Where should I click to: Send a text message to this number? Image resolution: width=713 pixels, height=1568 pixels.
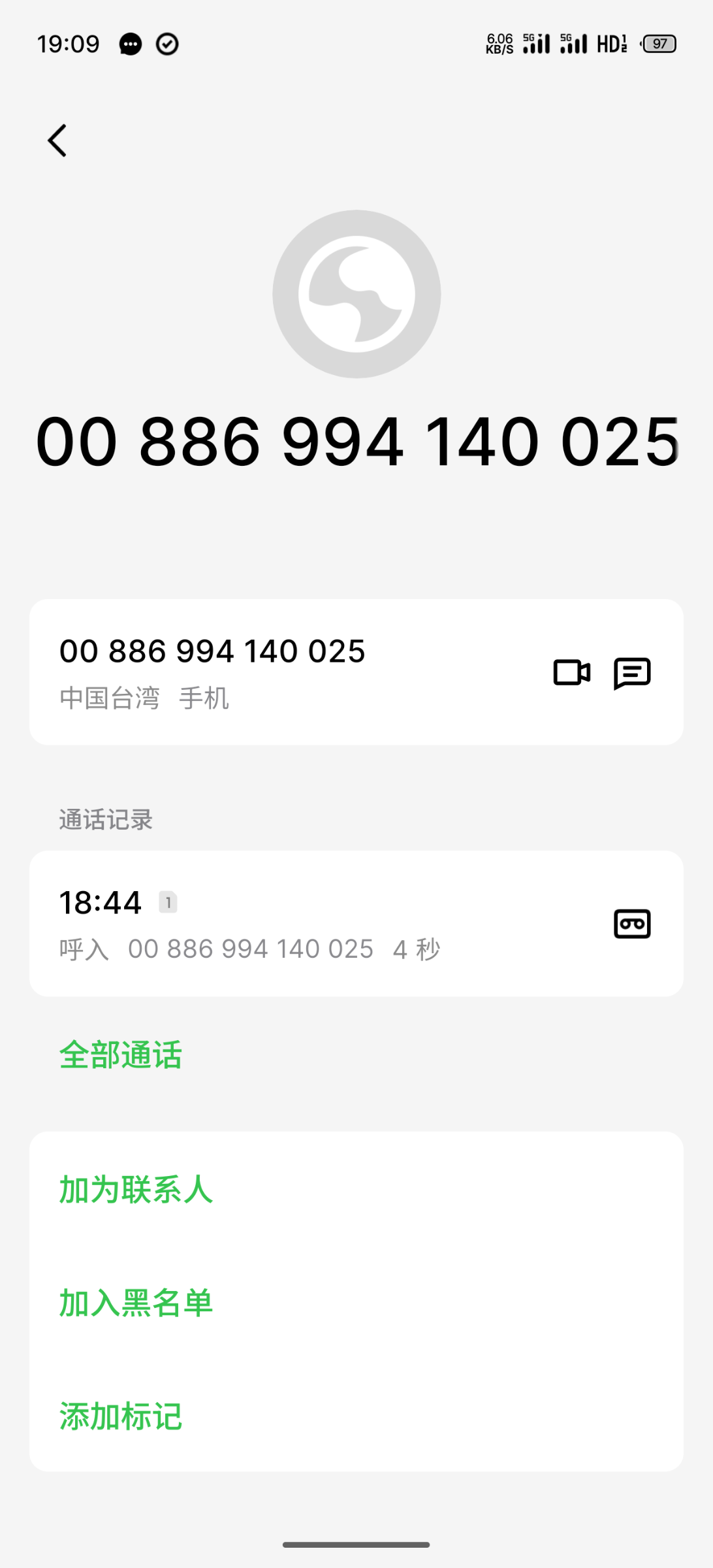[x=632, y=673]
